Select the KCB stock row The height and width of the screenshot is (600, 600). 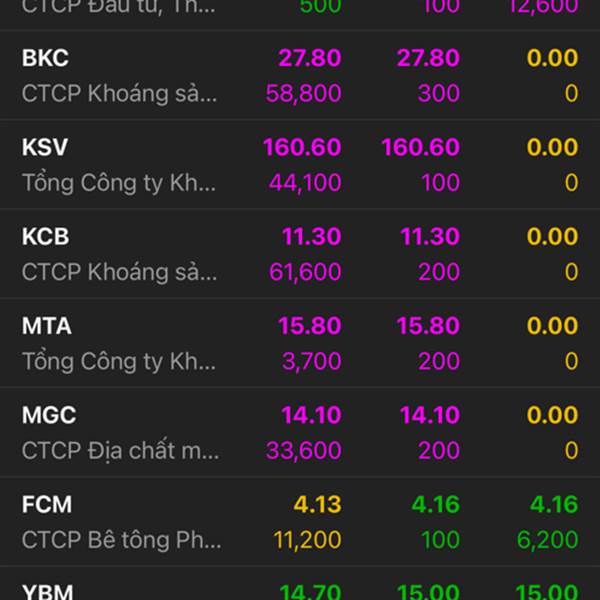click(300, 254)
